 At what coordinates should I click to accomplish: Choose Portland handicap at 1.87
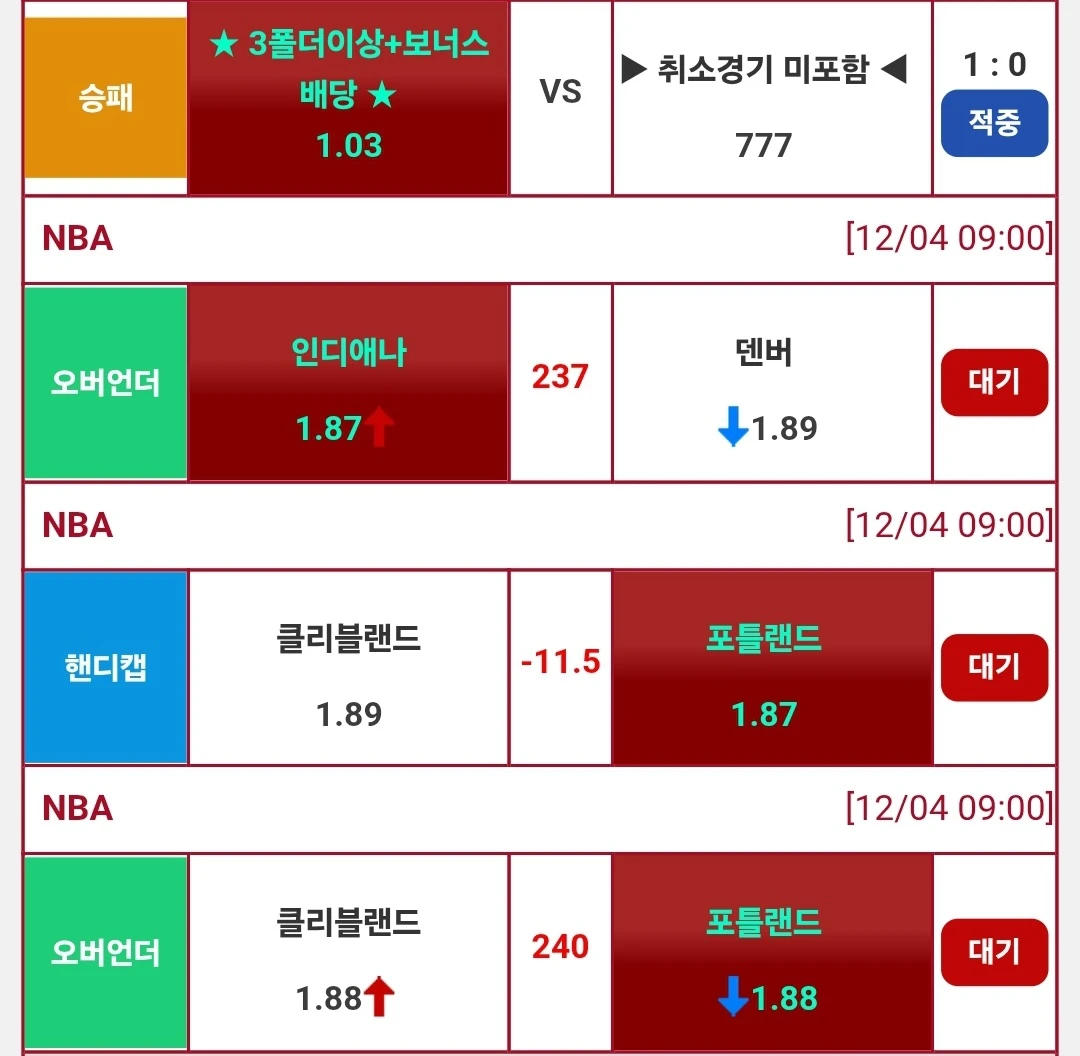(771, 668)
